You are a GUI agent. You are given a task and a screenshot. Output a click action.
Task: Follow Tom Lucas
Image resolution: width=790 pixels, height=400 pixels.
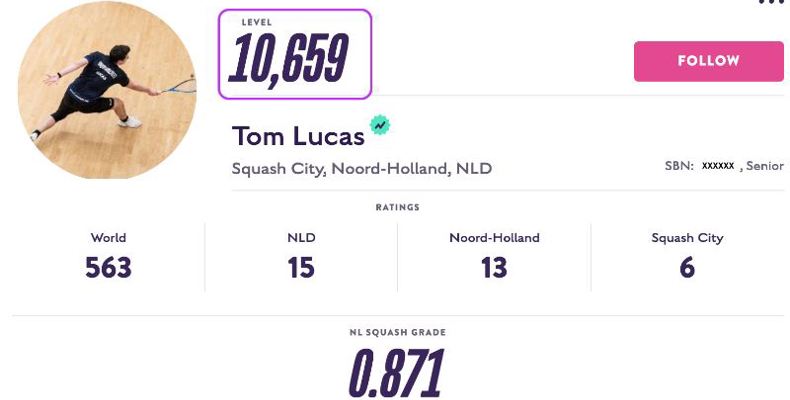[x=708, y=61]
